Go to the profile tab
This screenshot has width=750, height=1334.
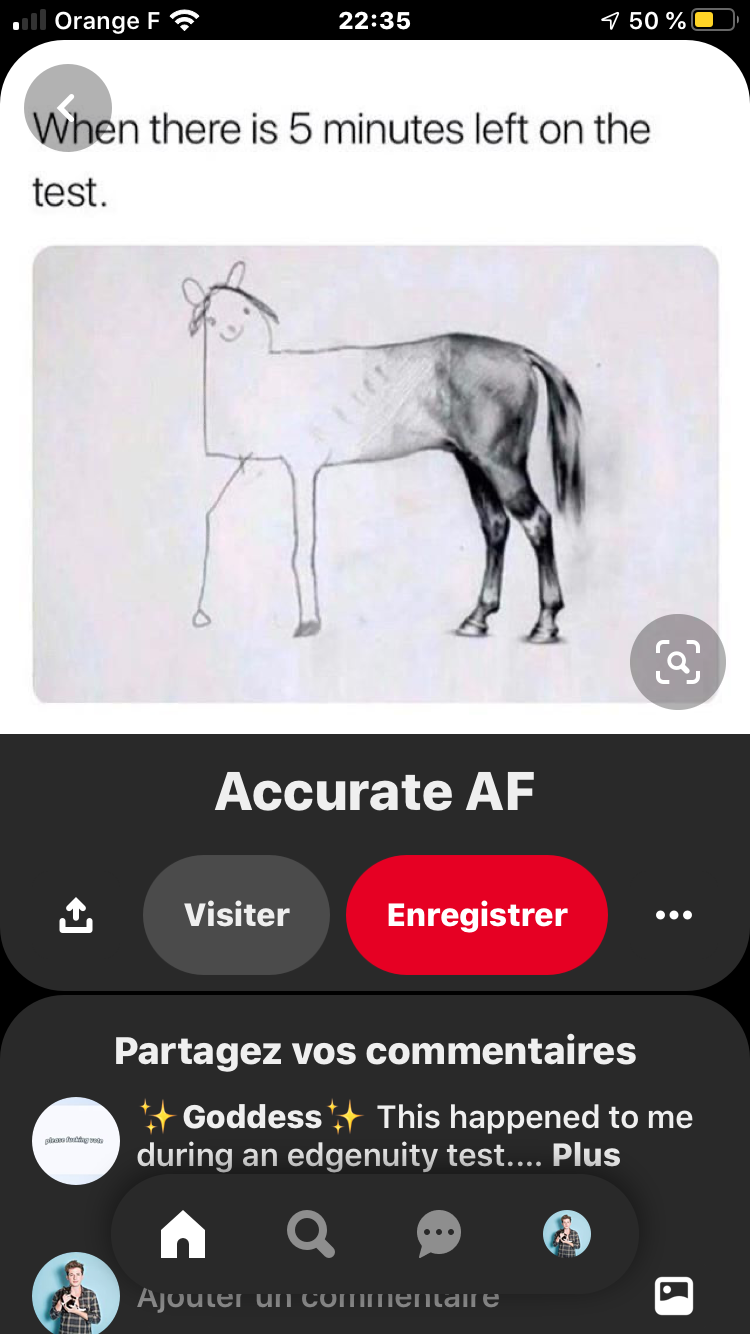tap(567, 1235)
